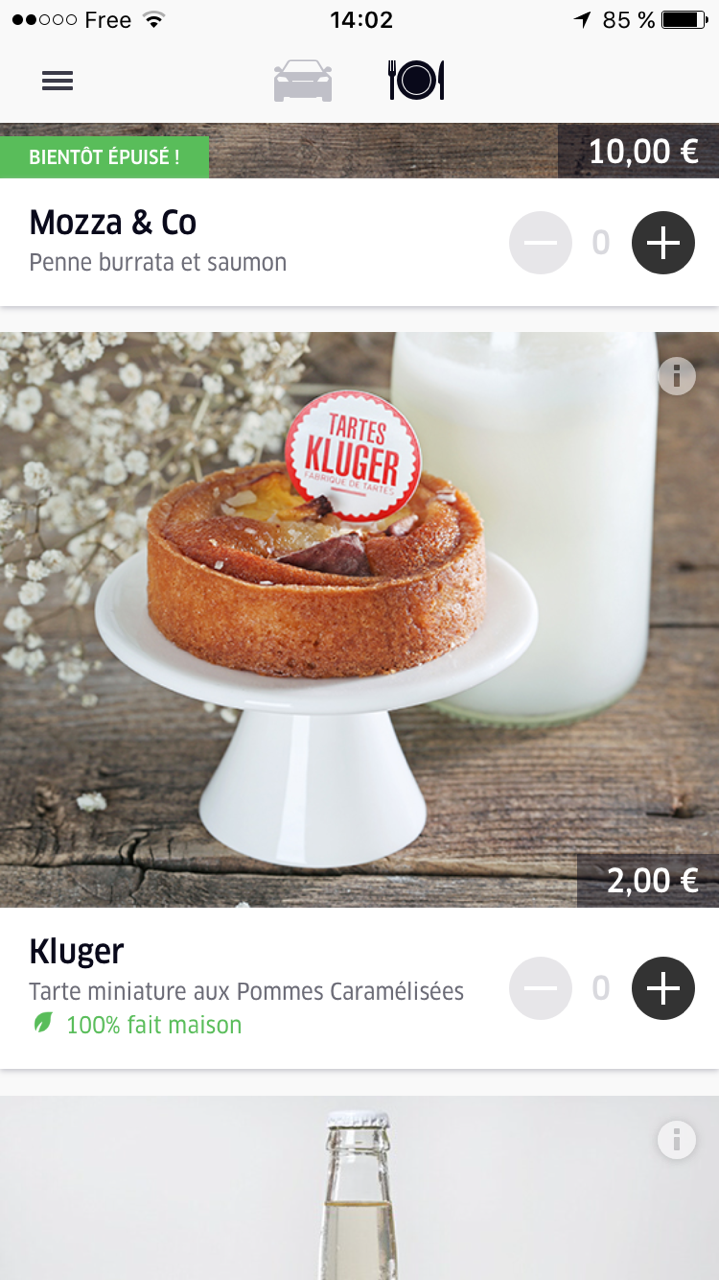Open the hamburger menu
This screenshot has height=1280, width=719.
pos(57,81)
